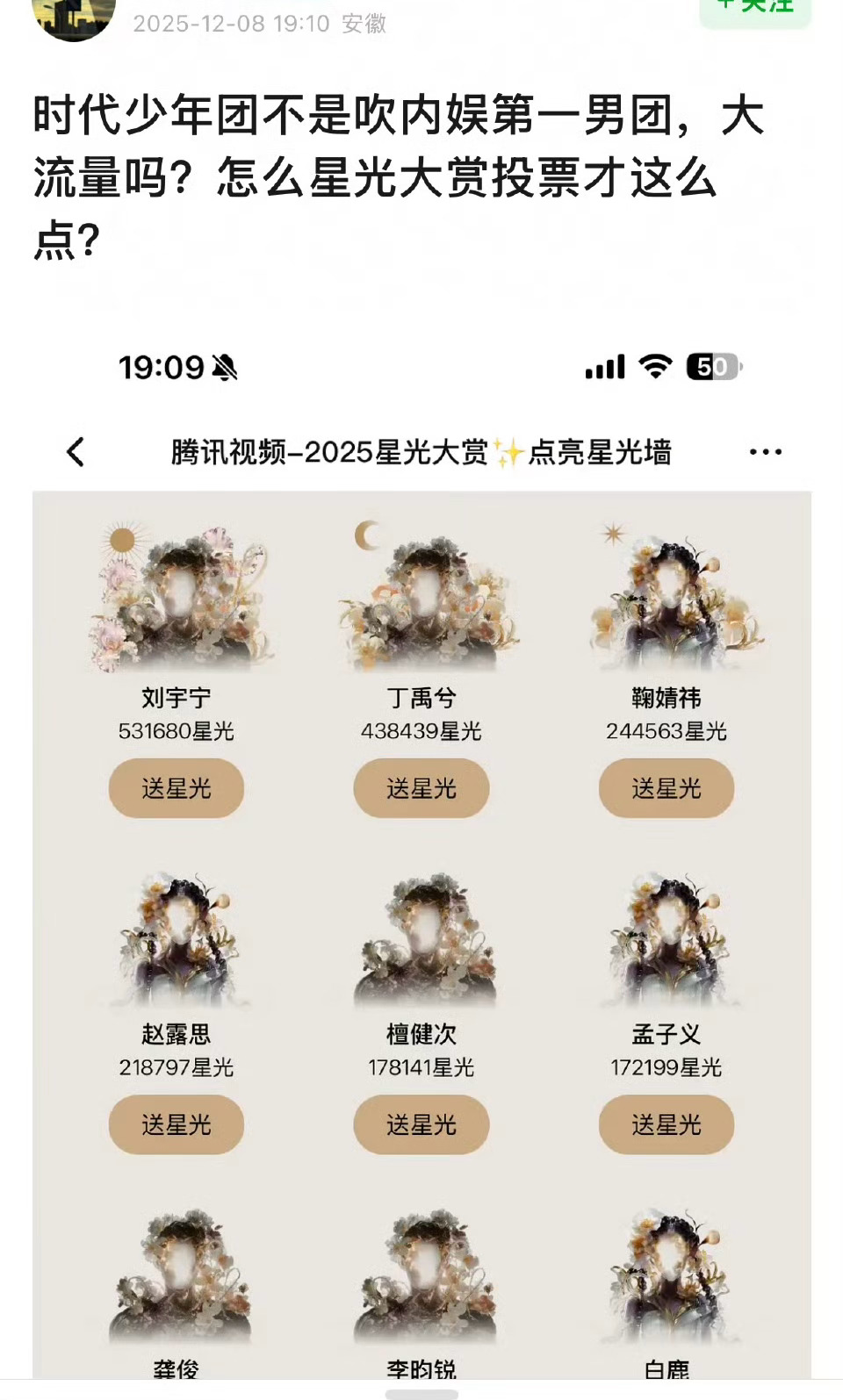The image size is (843, 1400).
Task: Tap the back chevron on the voting page header
Action: 75,452
